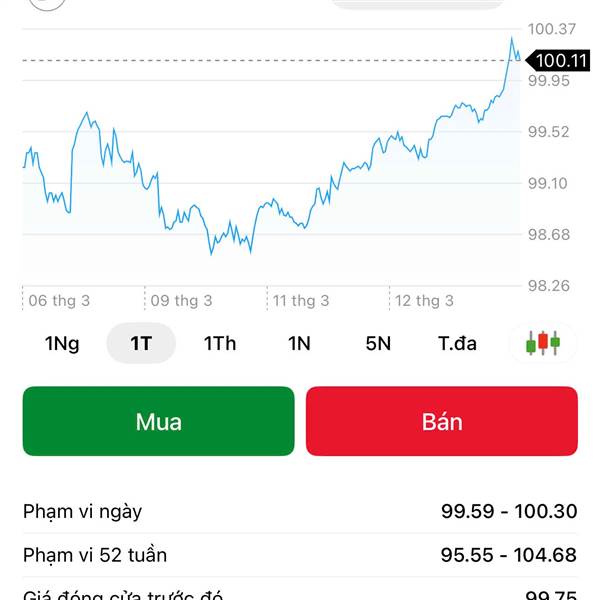
Task: Tap the green Mua button
Action: 159,422
